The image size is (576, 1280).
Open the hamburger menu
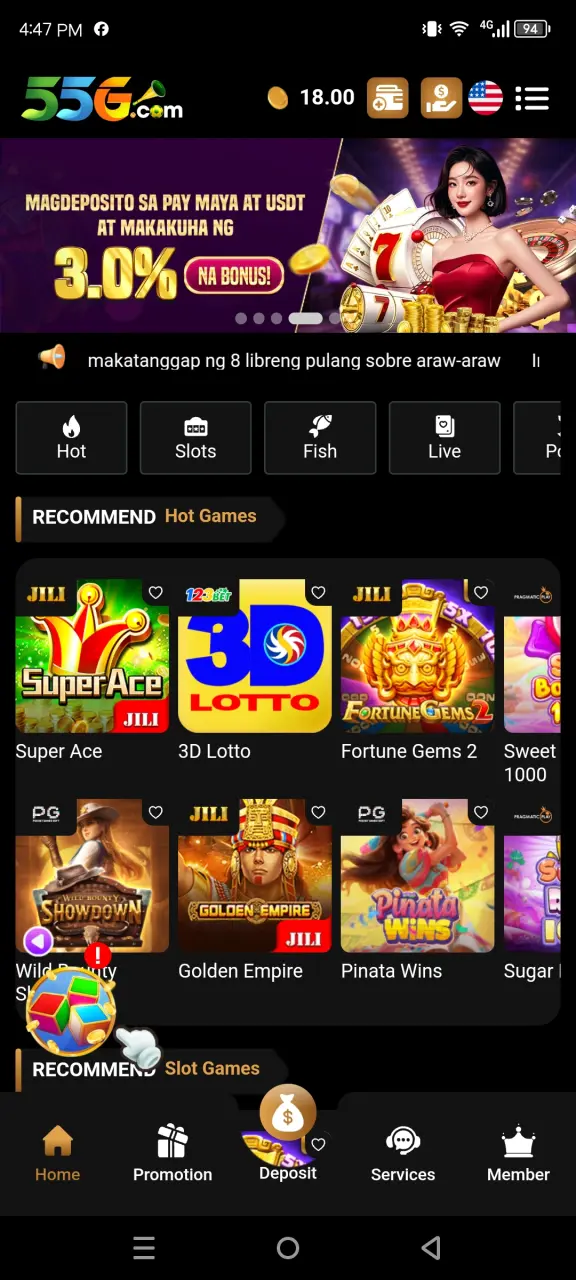532,98
